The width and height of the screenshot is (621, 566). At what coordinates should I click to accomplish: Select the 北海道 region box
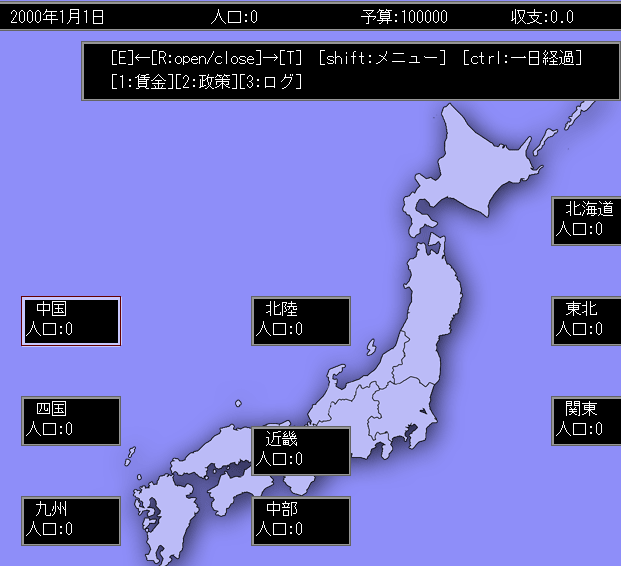587,220
